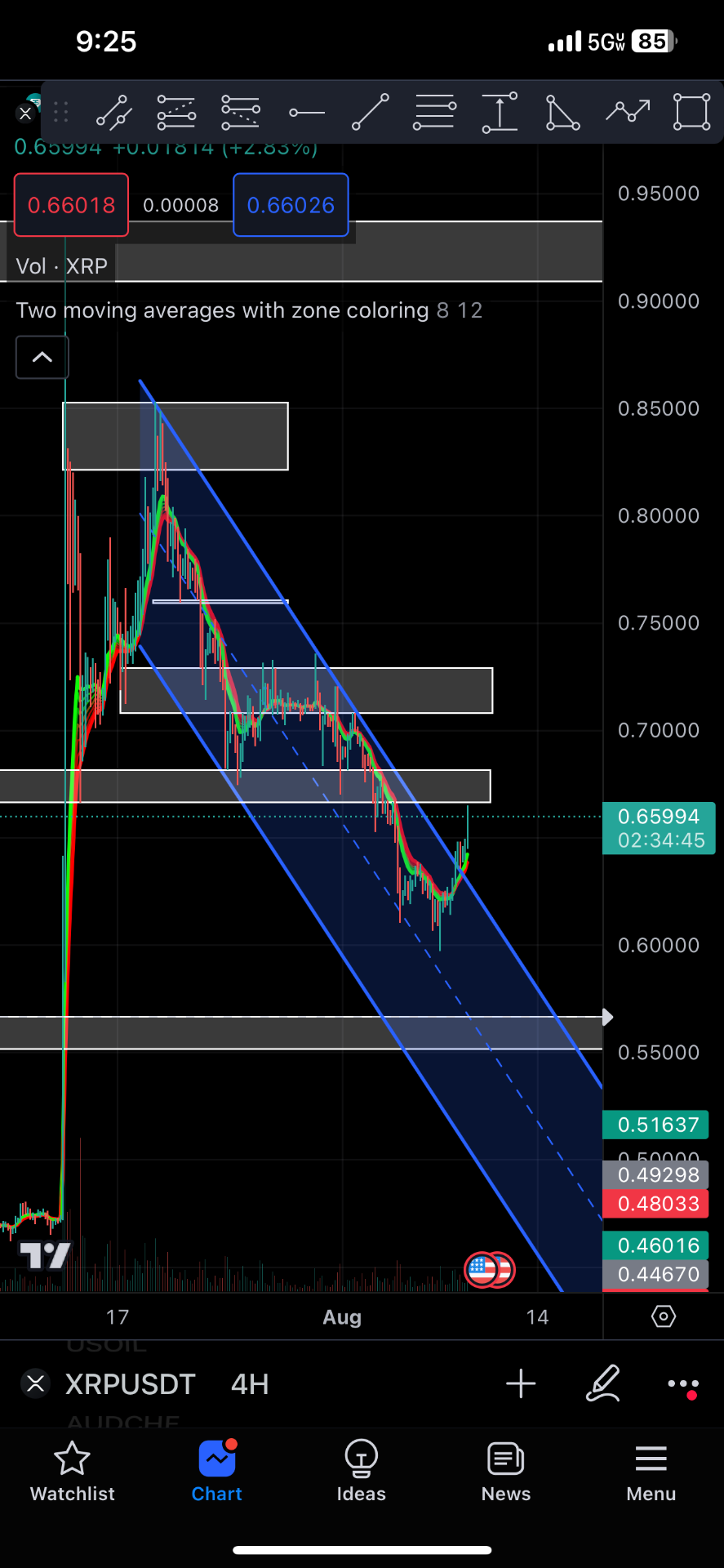The image size is (724, 1568).
Task: Pick the parallel channel drawing tool
Action: (x=113, y=112)
